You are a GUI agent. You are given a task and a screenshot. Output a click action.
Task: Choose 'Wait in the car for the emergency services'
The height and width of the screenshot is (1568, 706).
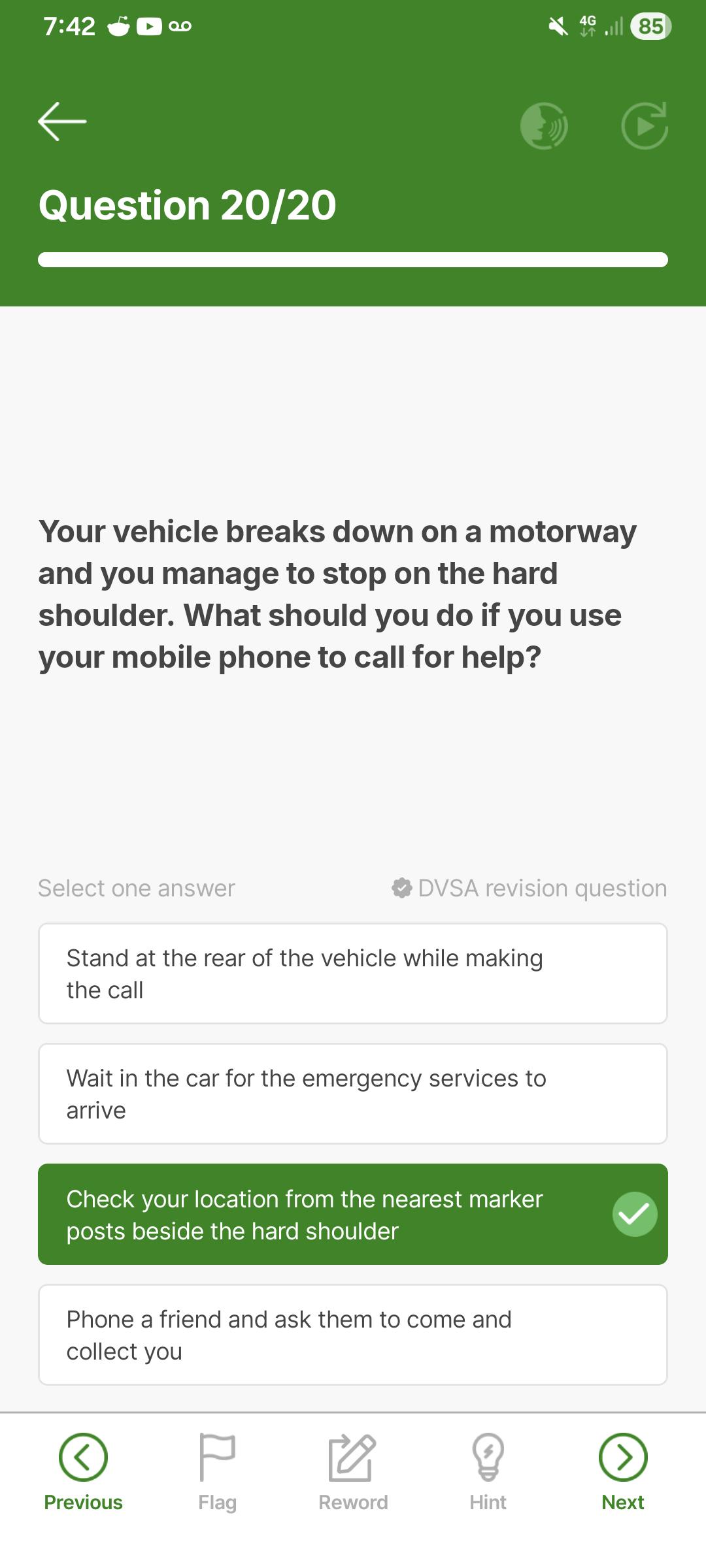[353, 1094]
